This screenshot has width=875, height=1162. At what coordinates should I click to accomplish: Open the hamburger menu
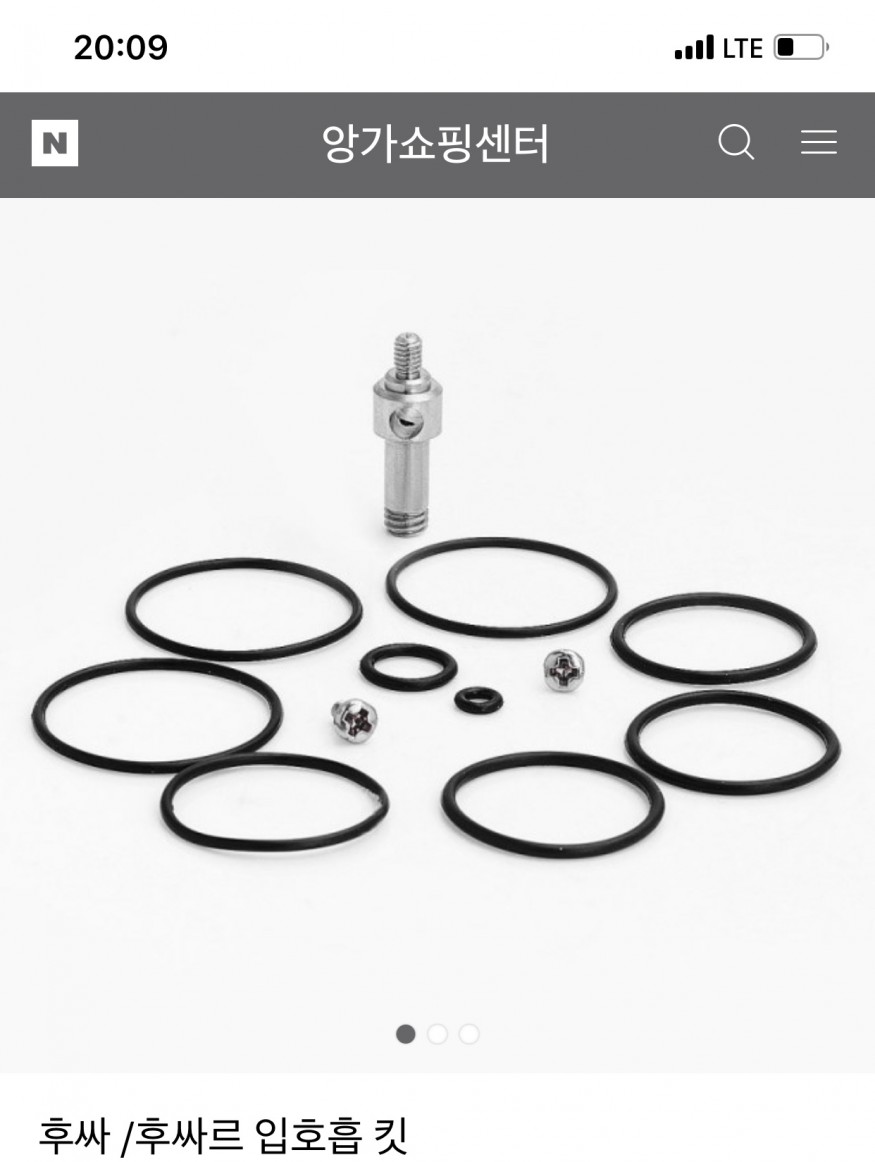tap(818, 143)
